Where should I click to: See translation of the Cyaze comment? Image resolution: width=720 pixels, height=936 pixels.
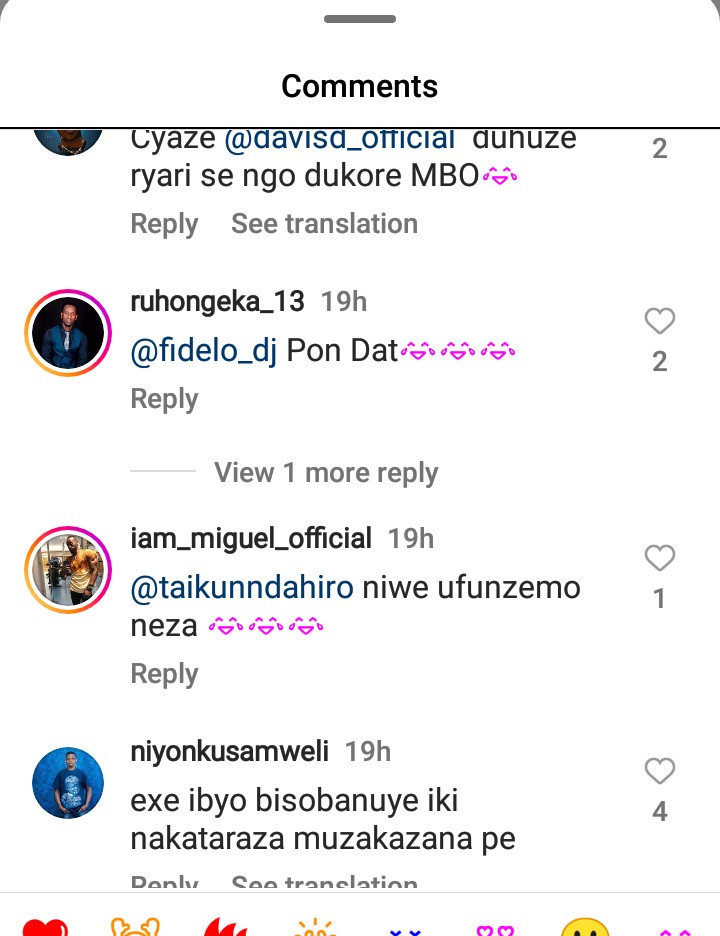click(x=324, y=224)
